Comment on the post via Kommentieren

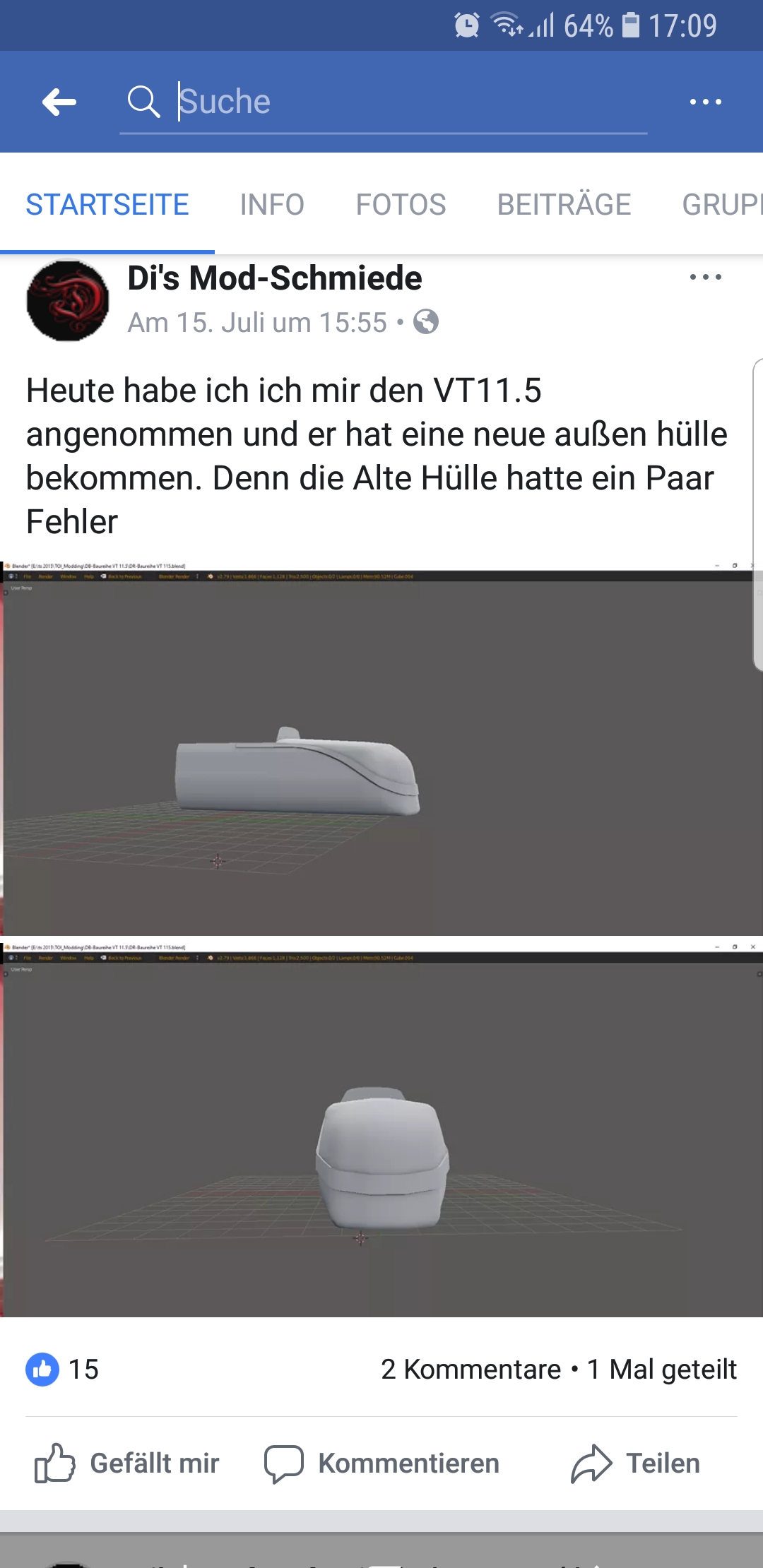coord(381,1463)
